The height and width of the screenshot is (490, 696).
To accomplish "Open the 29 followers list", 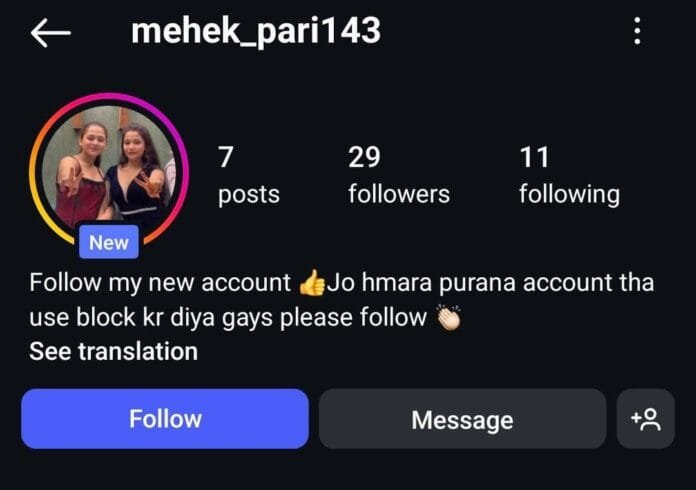I will coord(398,175).
